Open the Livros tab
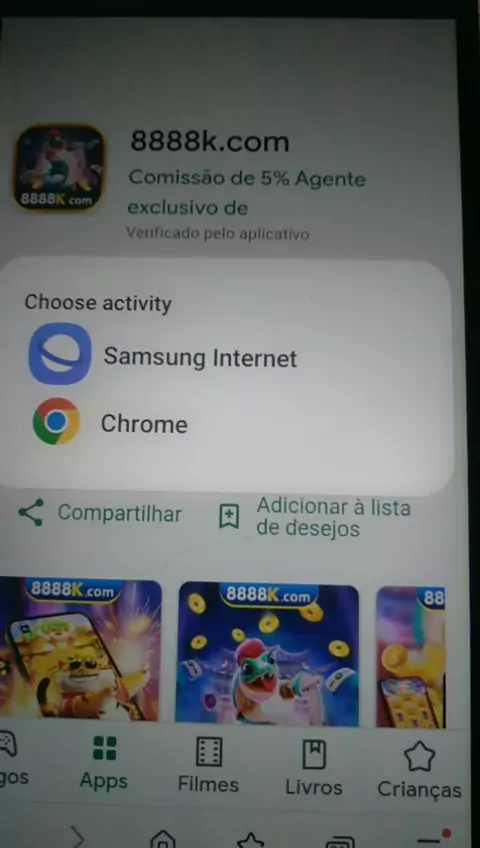The width and height of the screenshot is (480, 848). 314,768
